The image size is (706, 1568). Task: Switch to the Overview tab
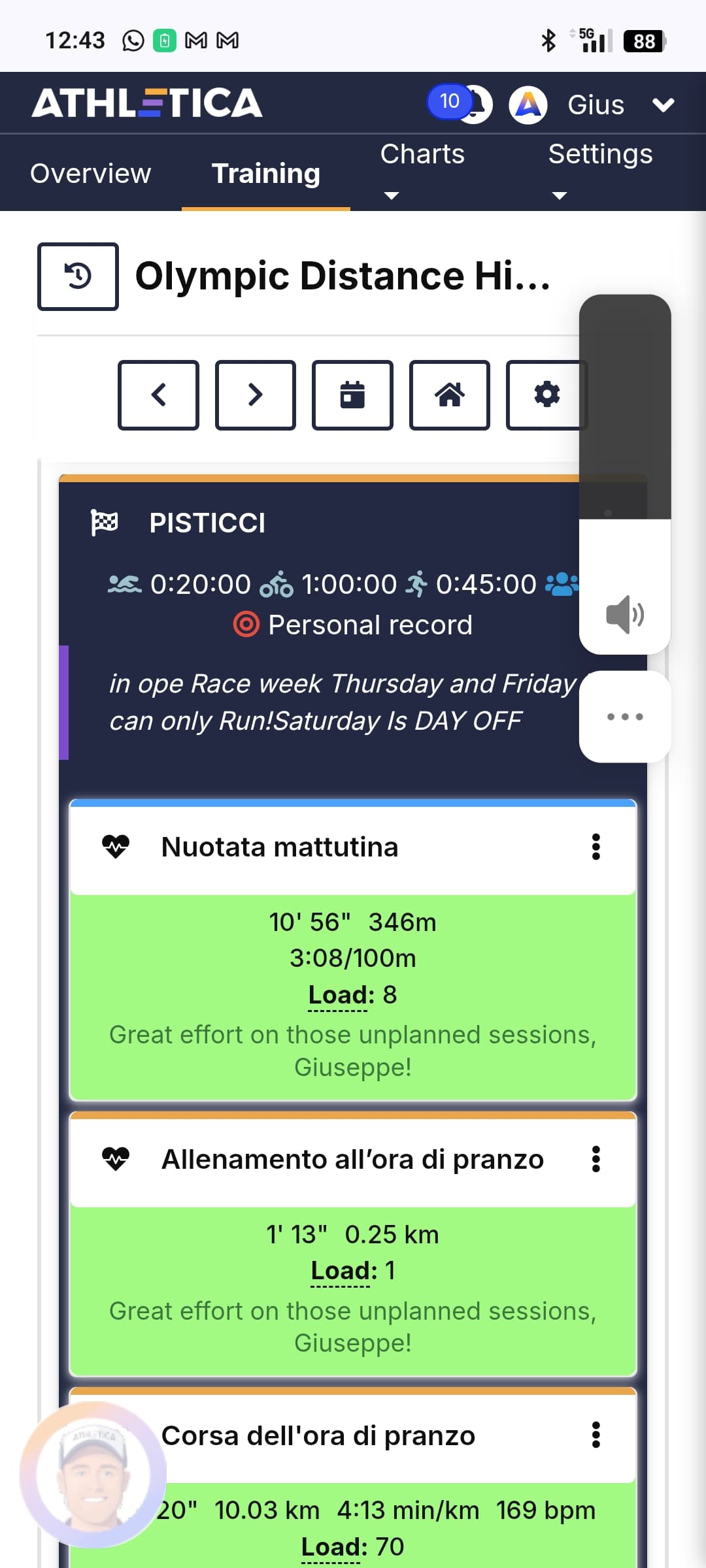(x=91, y=173)
